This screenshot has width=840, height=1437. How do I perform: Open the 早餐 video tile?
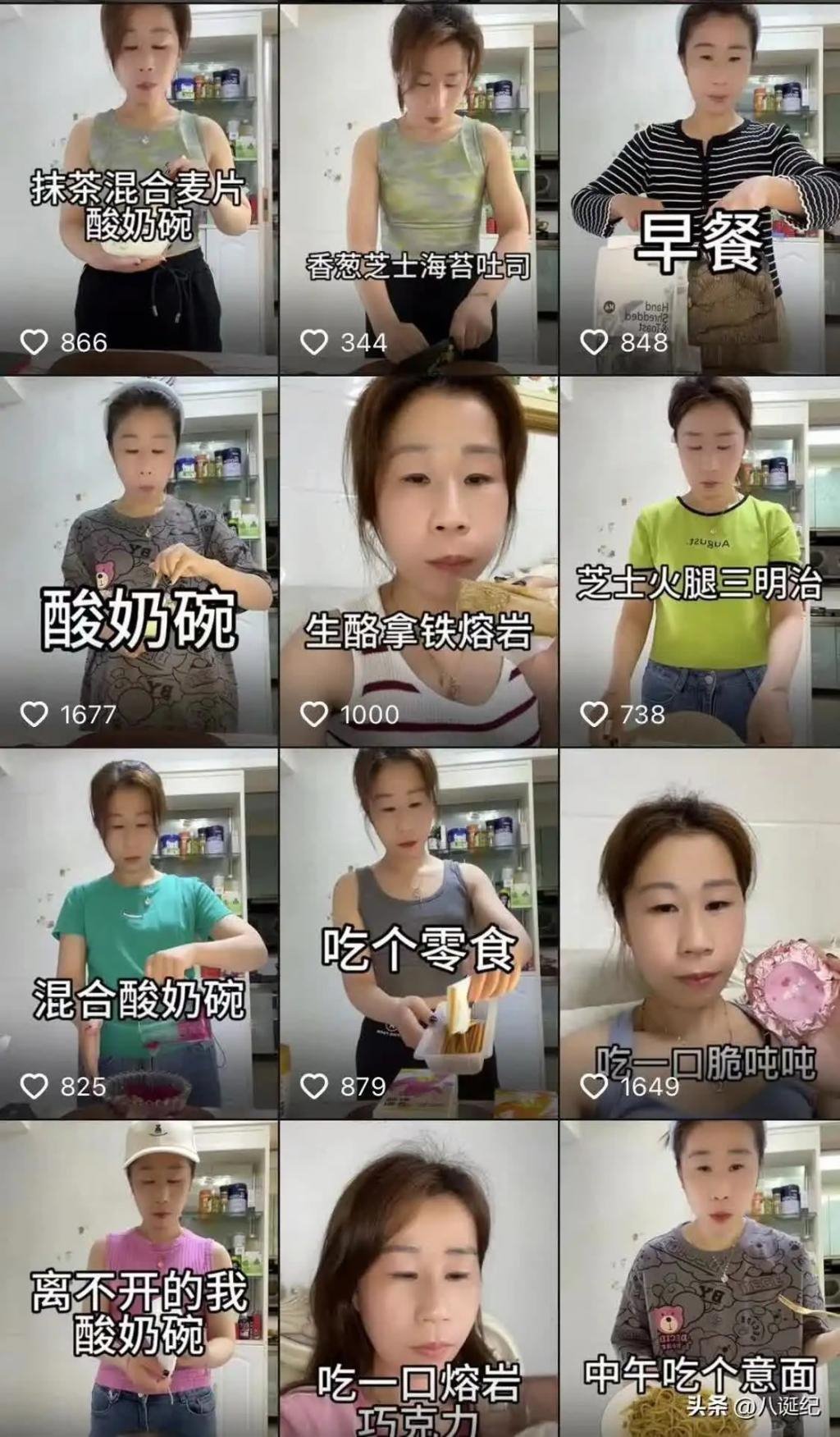(700, 187)
